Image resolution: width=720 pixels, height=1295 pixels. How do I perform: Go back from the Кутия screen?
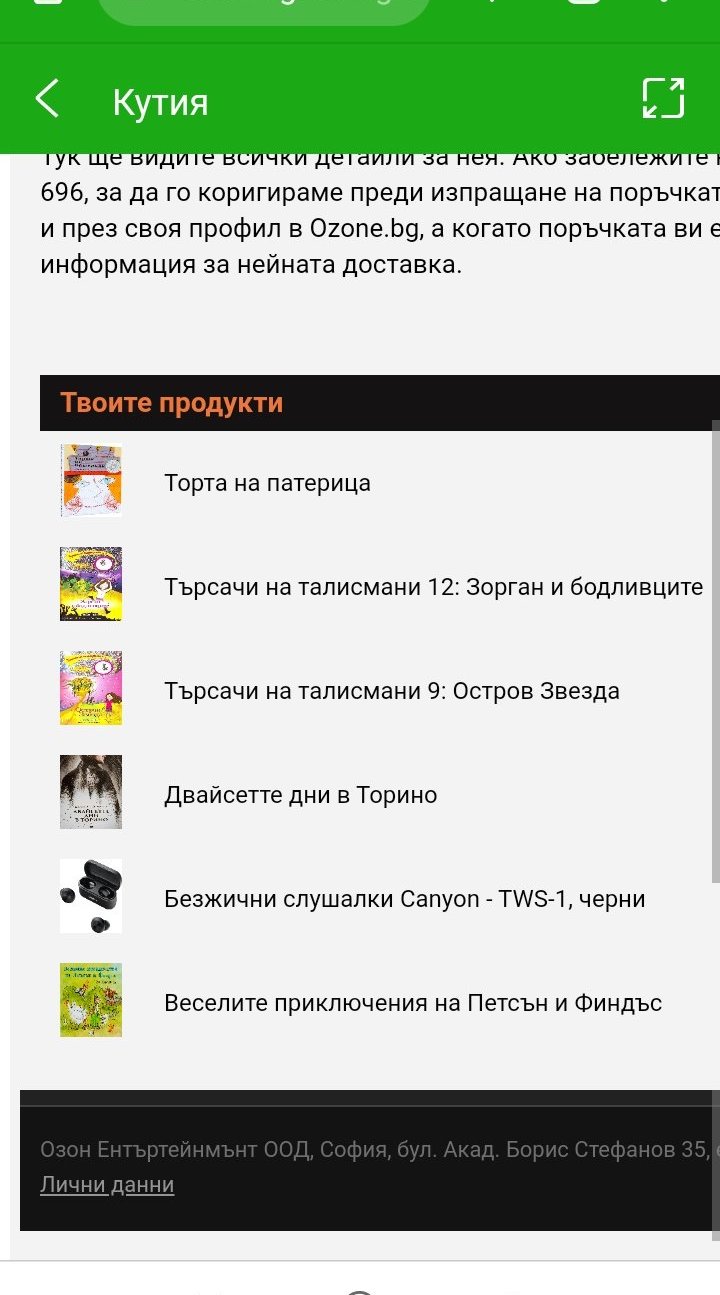click(x=47, y=100)
